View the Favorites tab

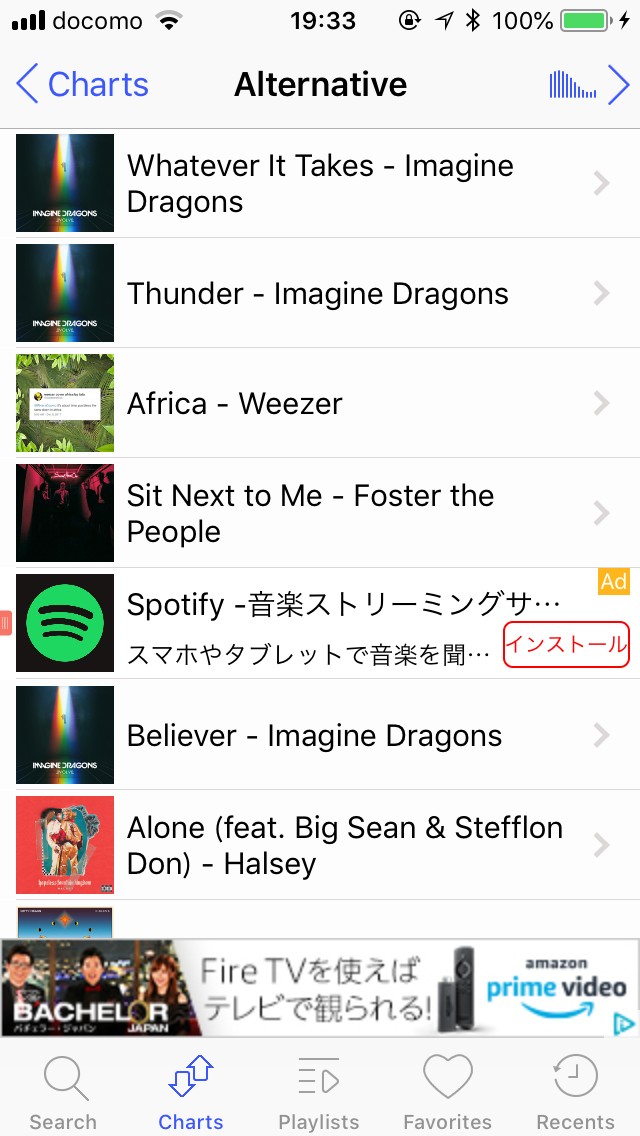(x=447, y=1092)
